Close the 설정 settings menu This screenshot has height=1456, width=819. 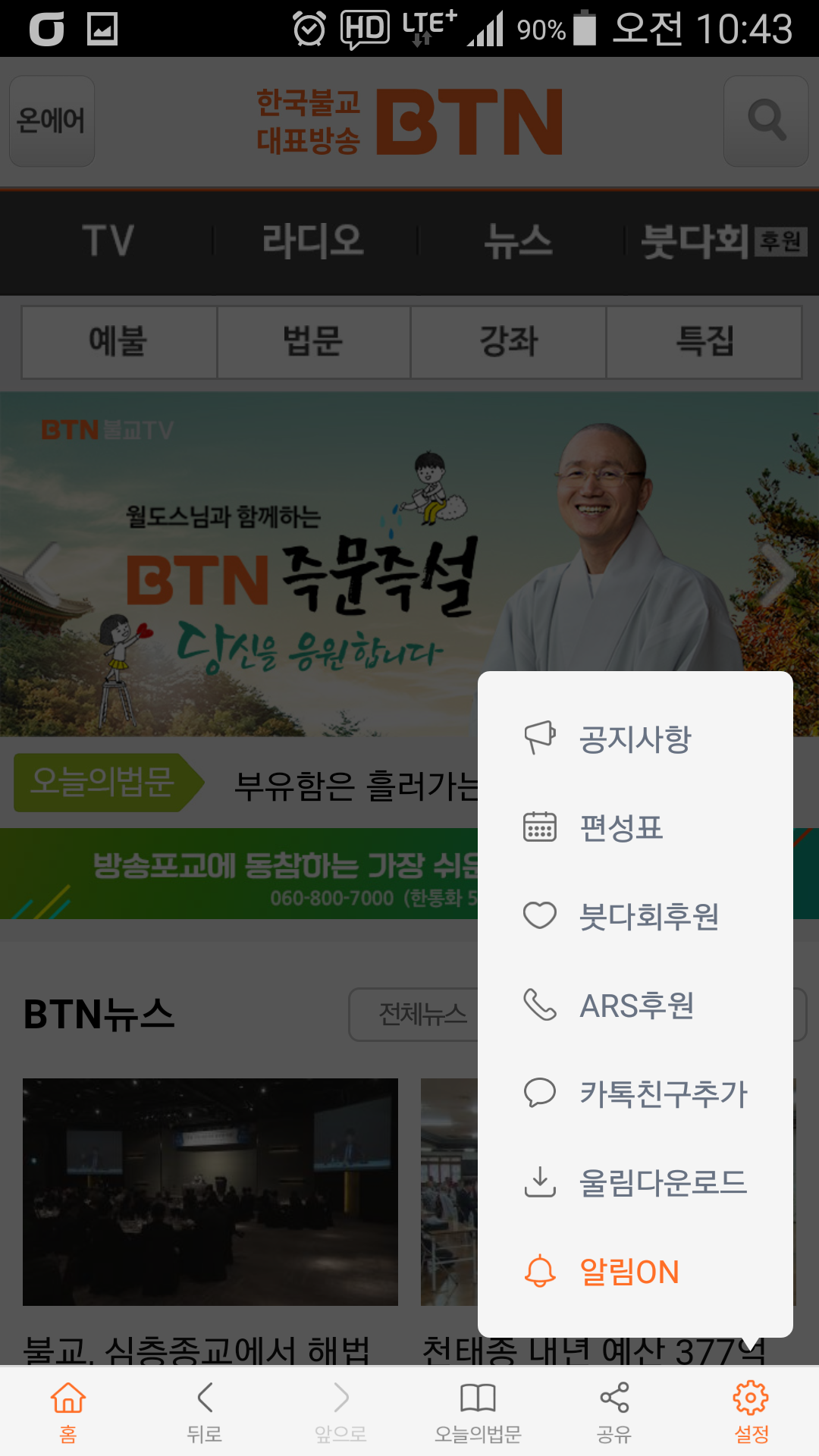click(x=751, y=1410)
